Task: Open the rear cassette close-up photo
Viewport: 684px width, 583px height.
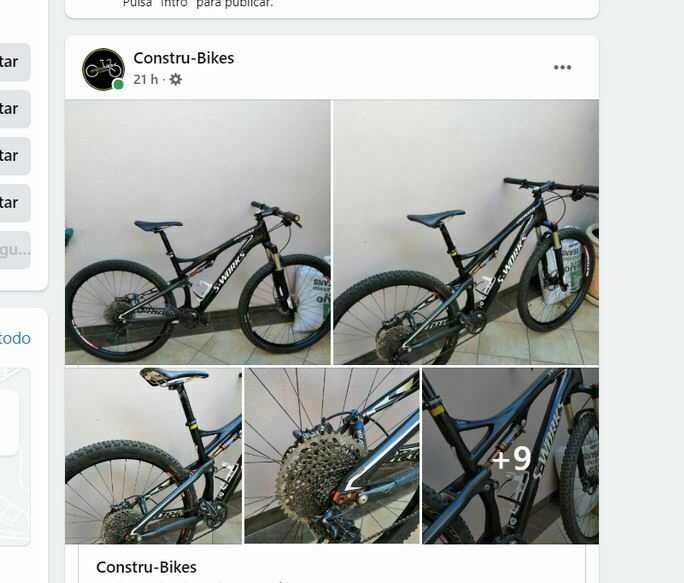Action: (x=331, y=455)
